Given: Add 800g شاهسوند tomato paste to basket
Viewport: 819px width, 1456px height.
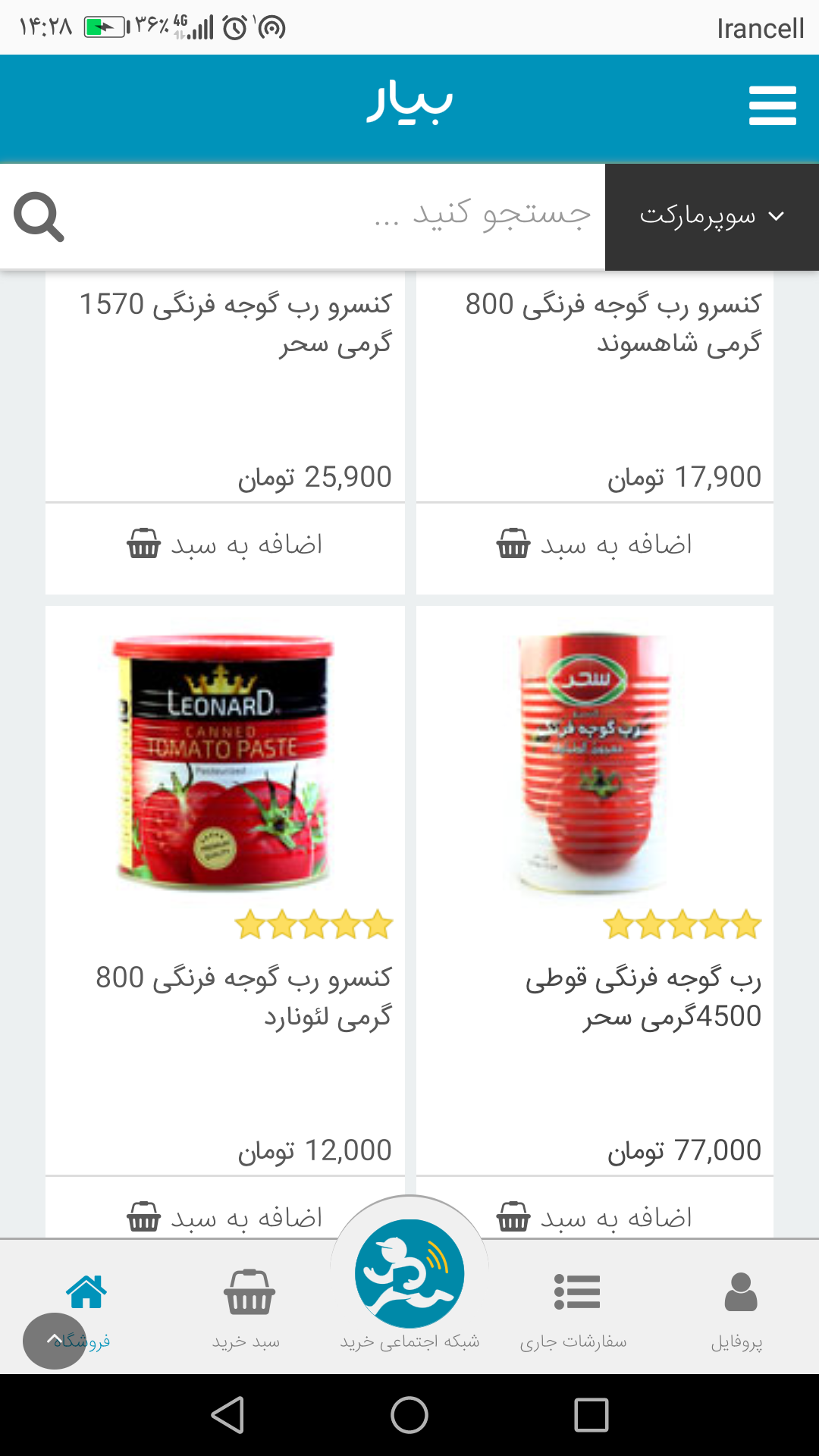Looking at the screenshot, I should pyautogui.click(x=595, y=545).
